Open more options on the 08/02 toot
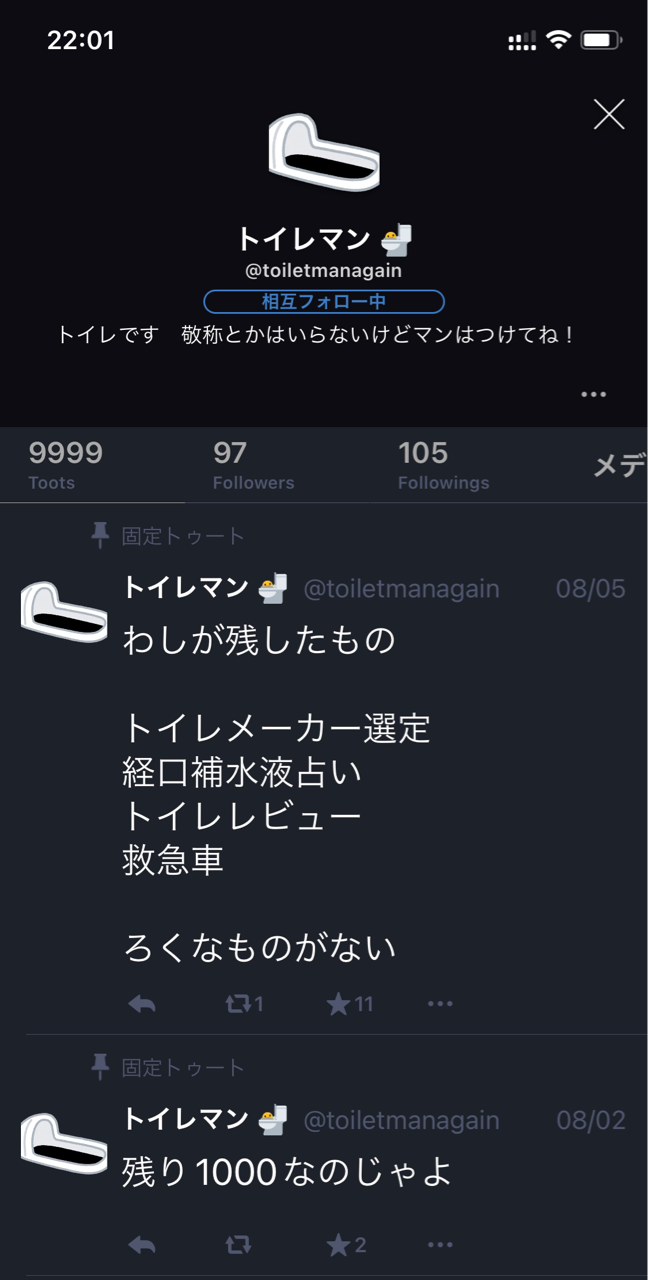Image resolution: width=648 pixels, height=1280 pixels. click(x=440, y=1245)
